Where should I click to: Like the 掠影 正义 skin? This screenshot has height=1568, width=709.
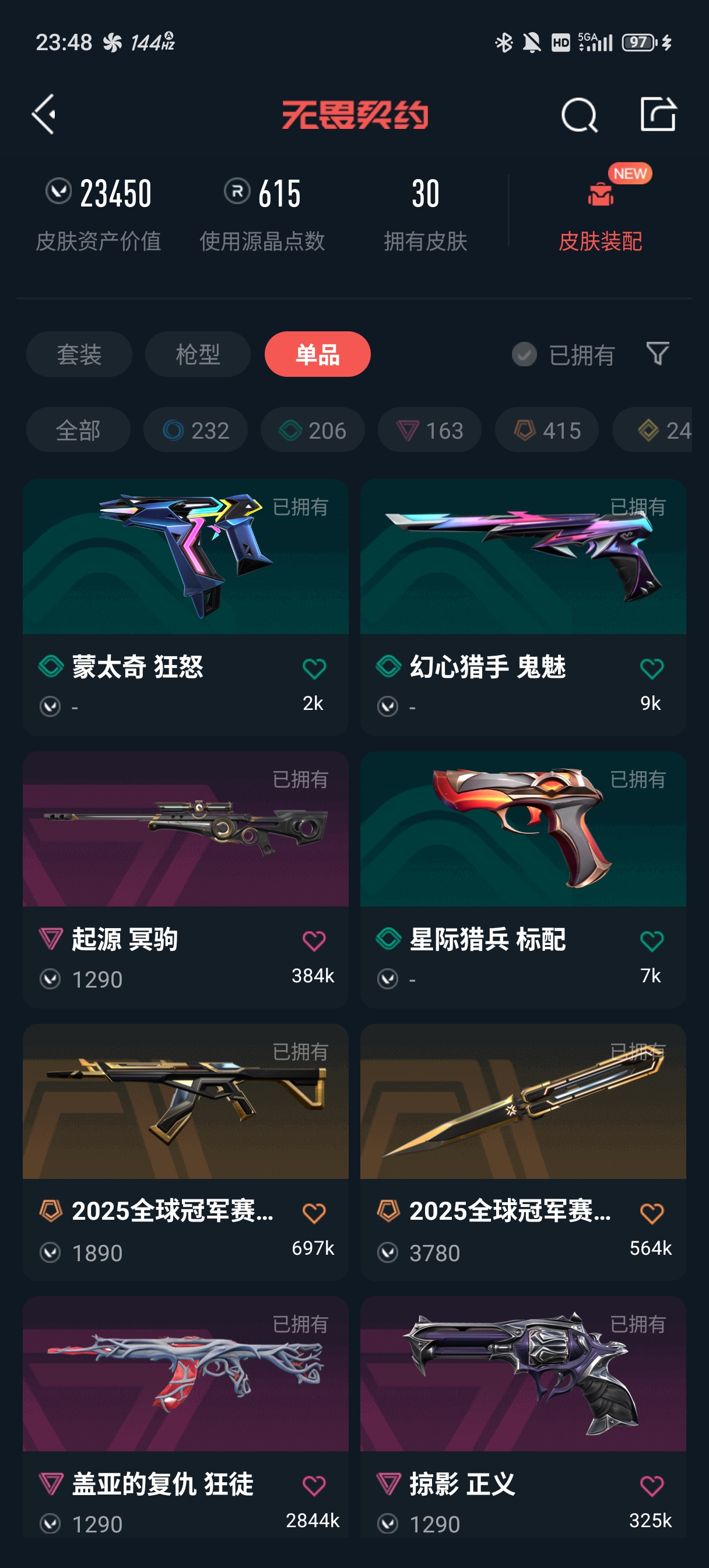point(652,1486)
